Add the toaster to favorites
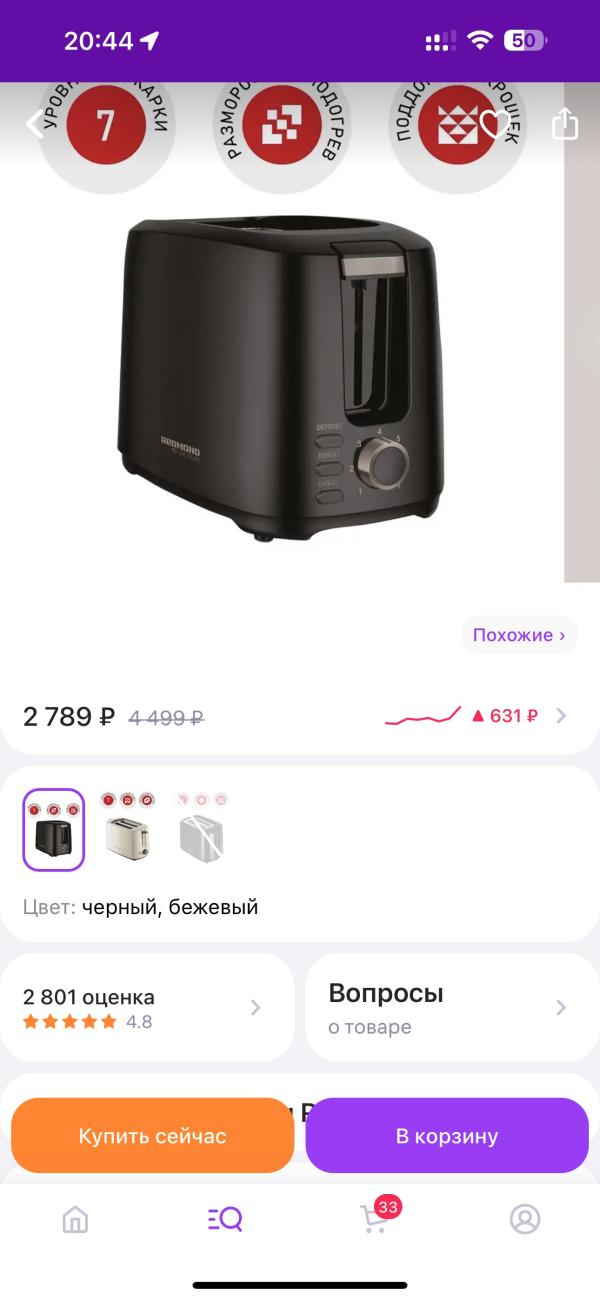This screenshot has width=600, height=1300. [x=495, y=124]
